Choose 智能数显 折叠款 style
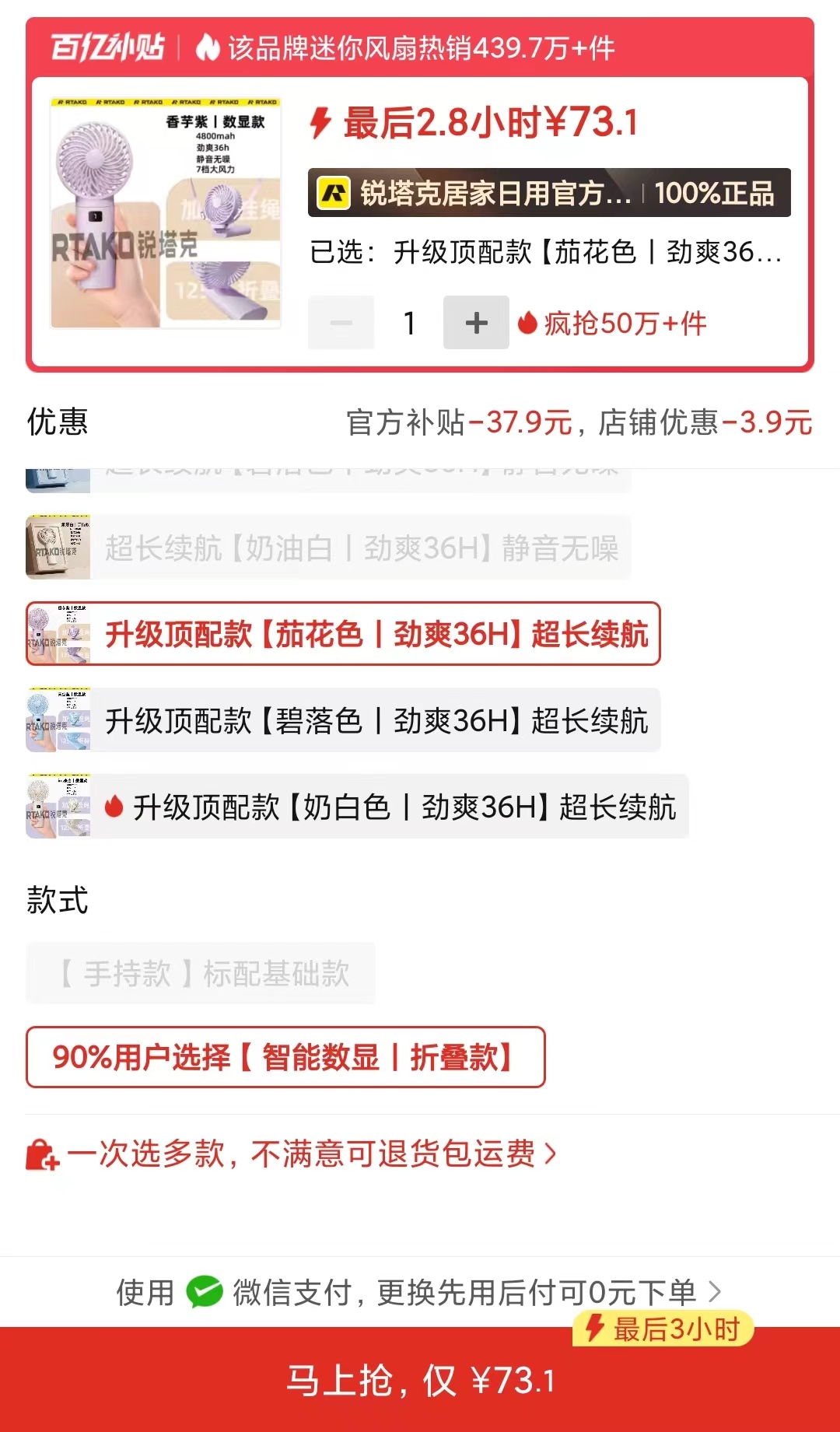840x1432 pixels. click(x=285, y=1057)
